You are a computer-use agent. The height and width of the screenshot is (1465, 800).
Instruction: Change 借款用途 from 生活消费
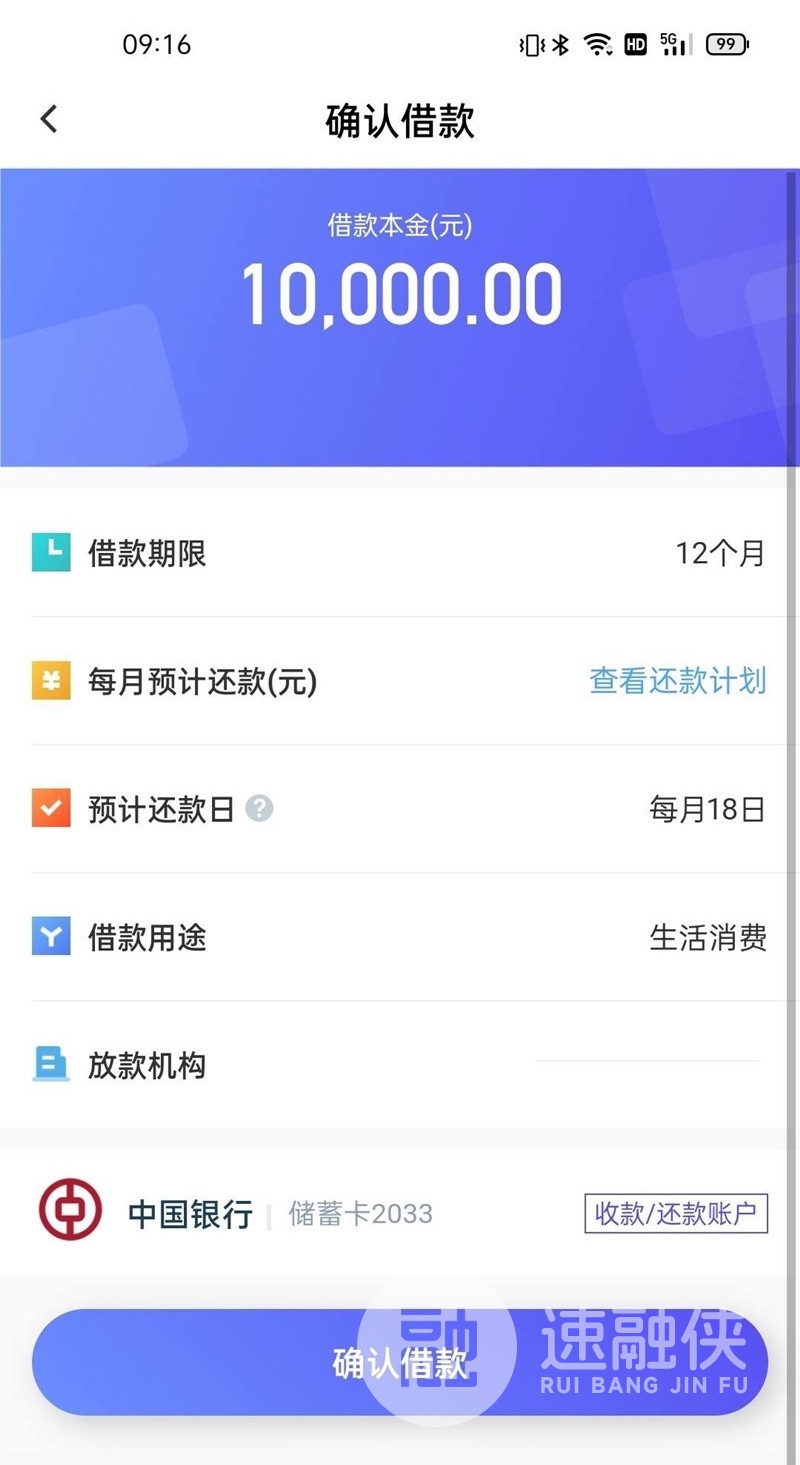click(x=400, y=937)
